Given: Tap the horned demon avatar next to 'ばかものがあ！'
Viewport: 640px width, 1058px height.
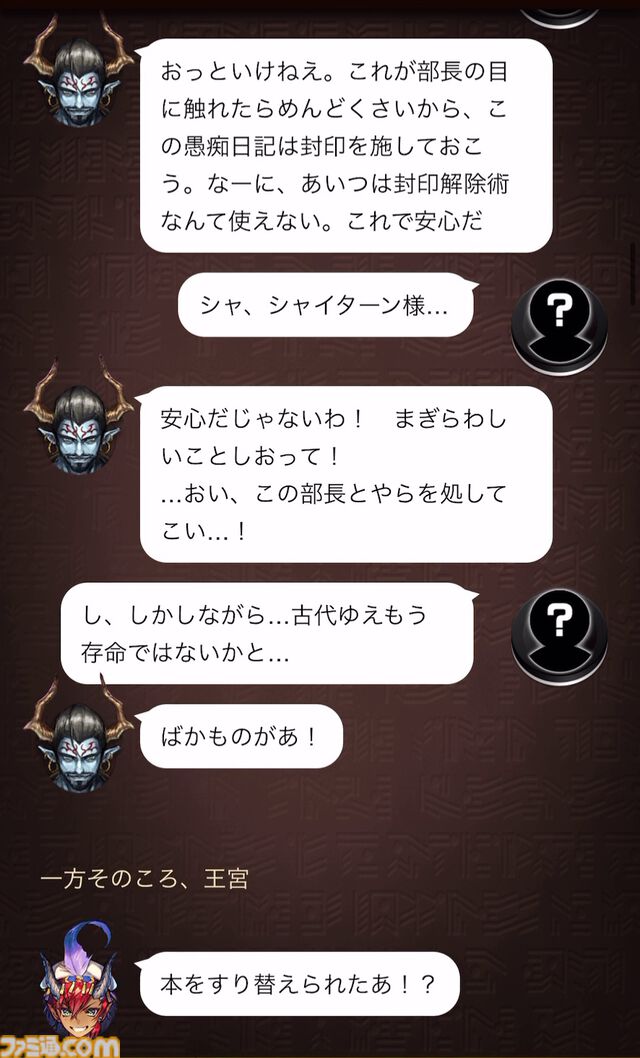Looking at the screenshot, I should click(79, 738).
